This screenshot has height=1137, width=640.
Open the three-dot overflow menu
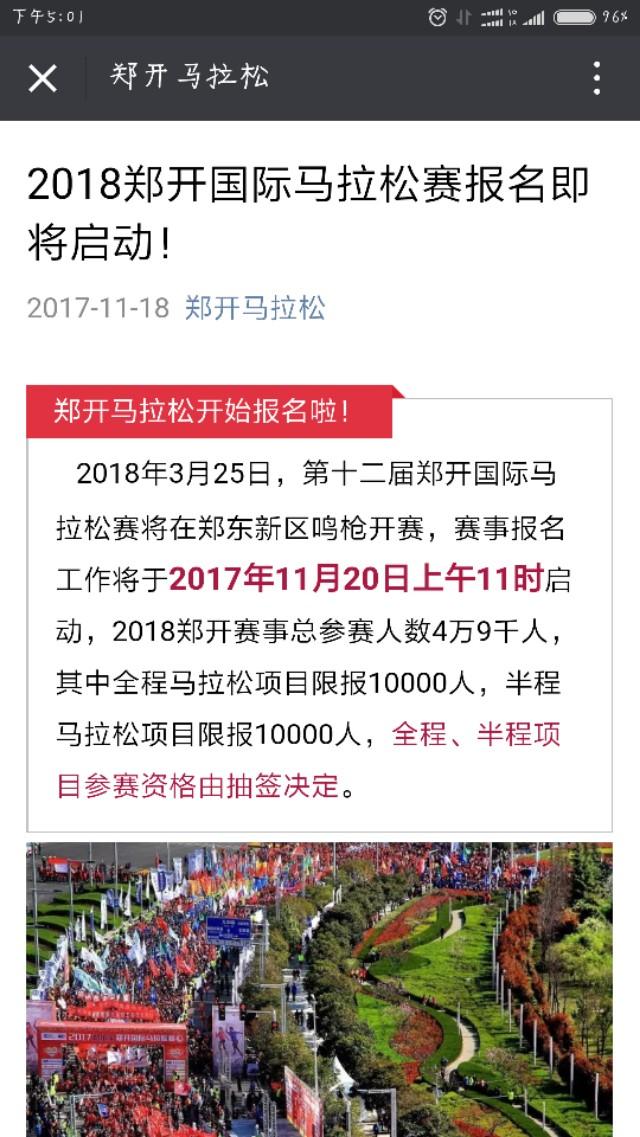tap(596, 78)
